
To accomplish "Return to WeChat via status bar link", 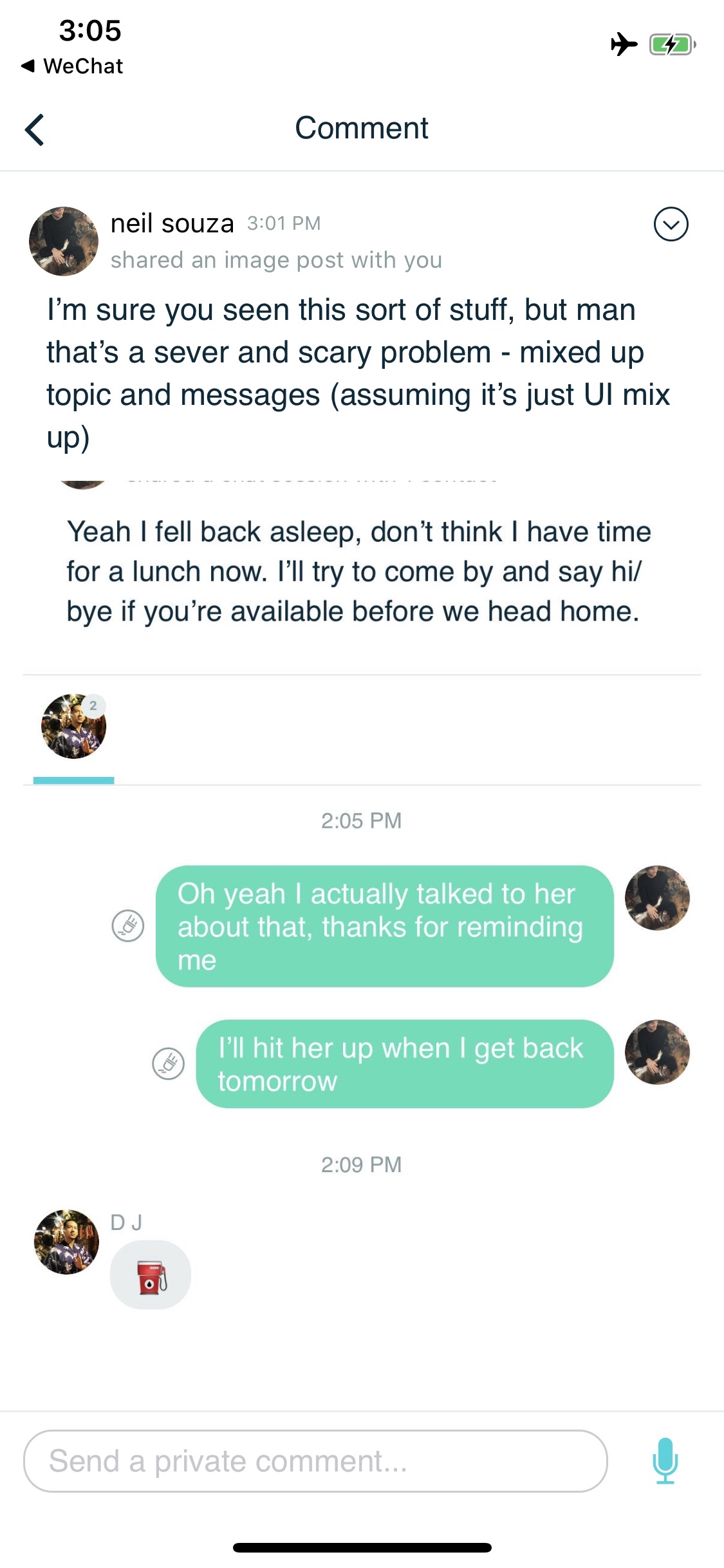I will (x=72, y=66).
